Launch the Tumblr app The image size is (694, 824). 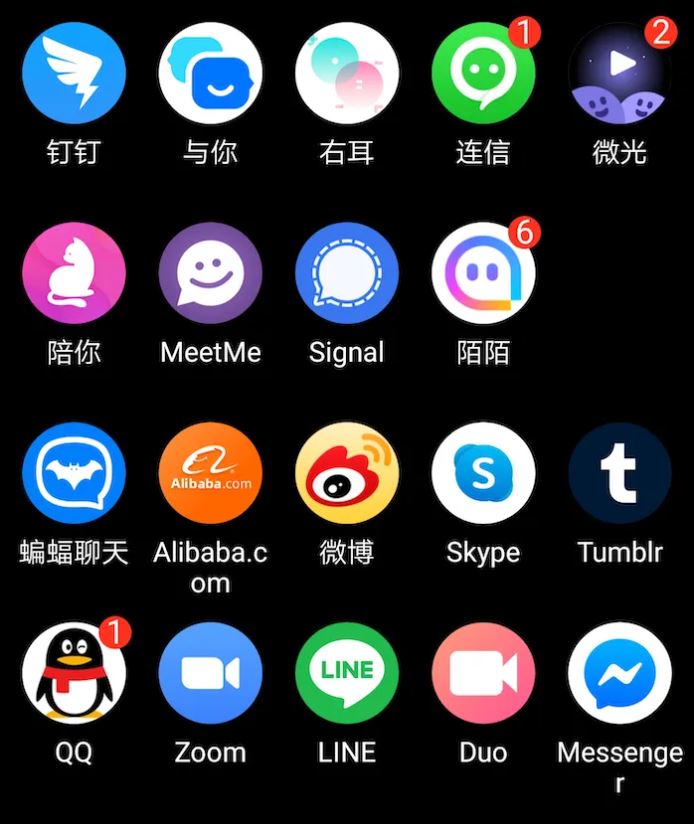620,473
